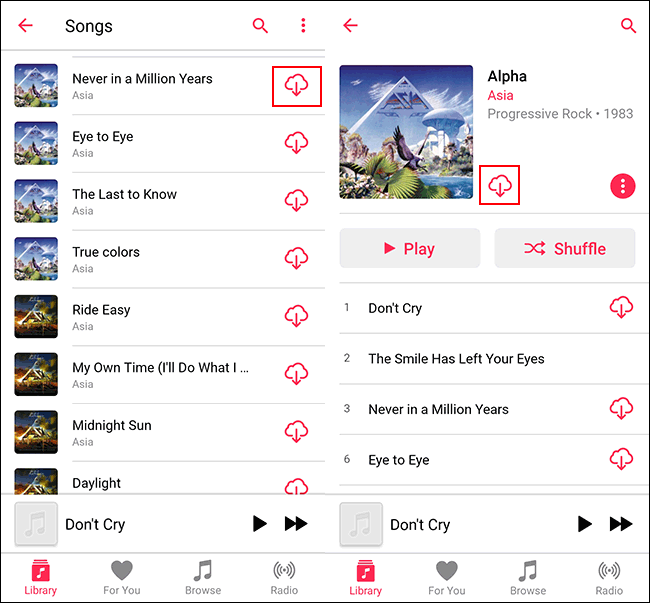Download the track Don't Cry from the album list

621,308
